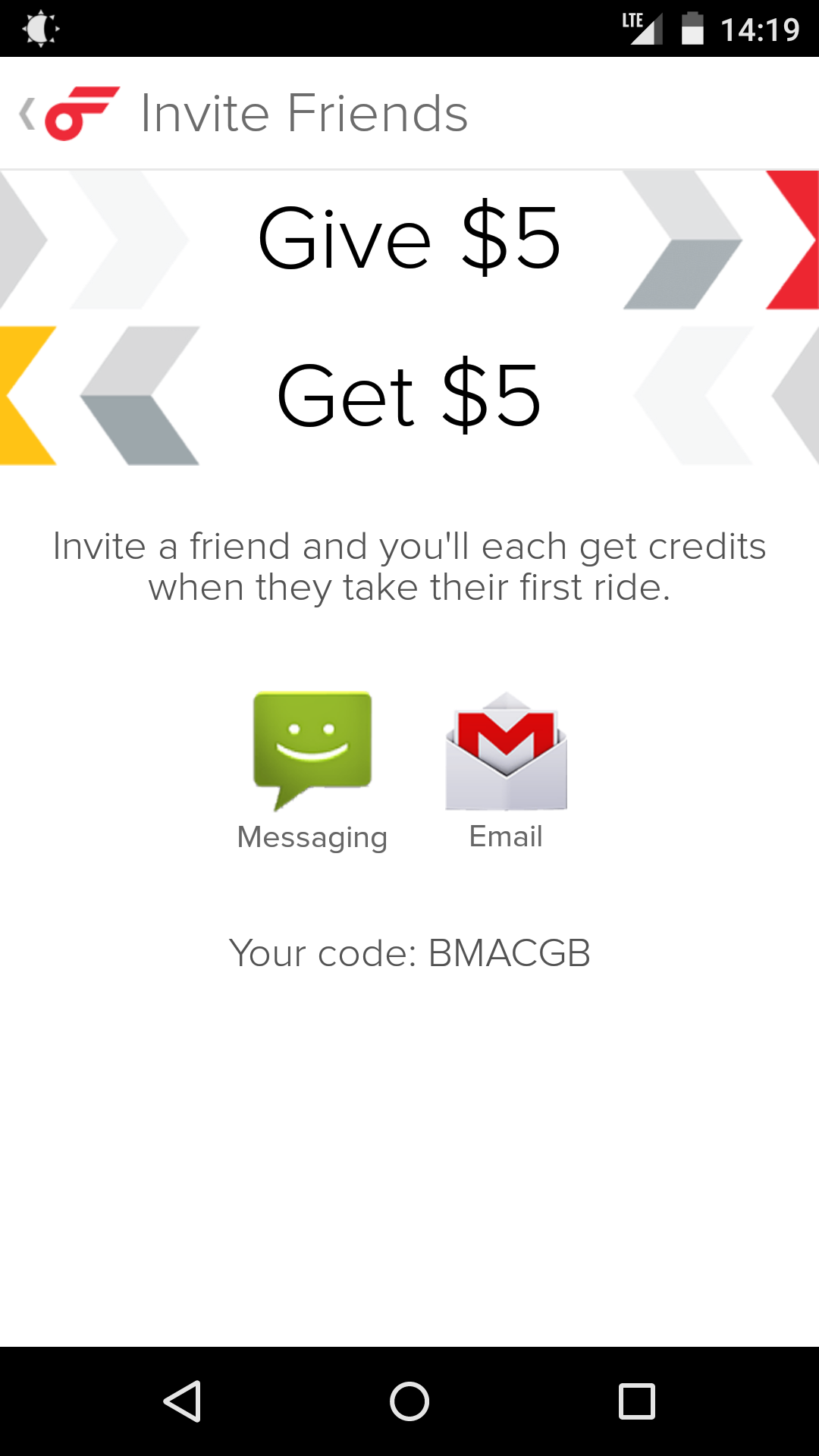The image size is (819, 1456).
Task: Share invite code through Email
Action: 506,770
